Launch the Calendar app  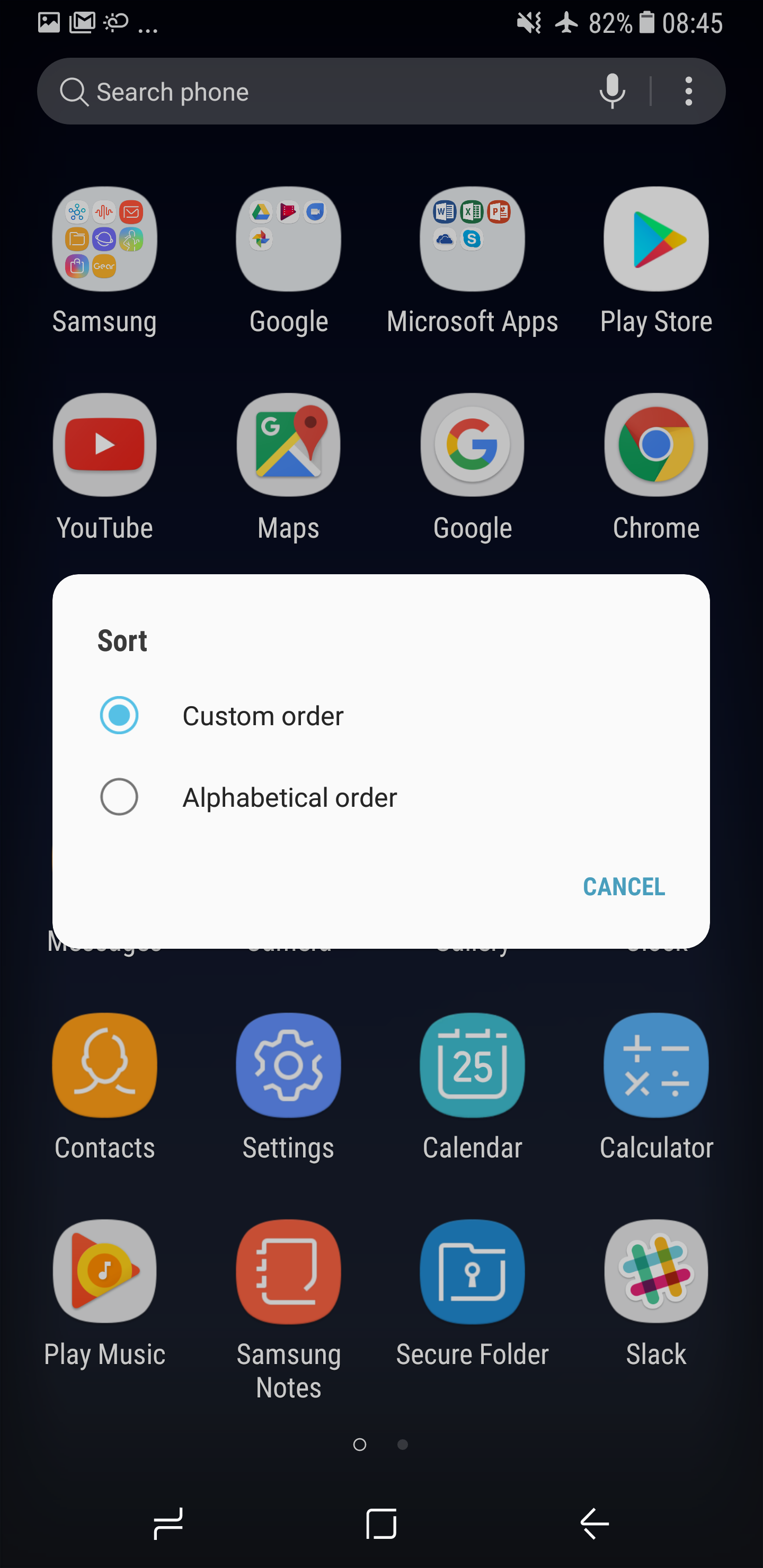pos(472,1065)
